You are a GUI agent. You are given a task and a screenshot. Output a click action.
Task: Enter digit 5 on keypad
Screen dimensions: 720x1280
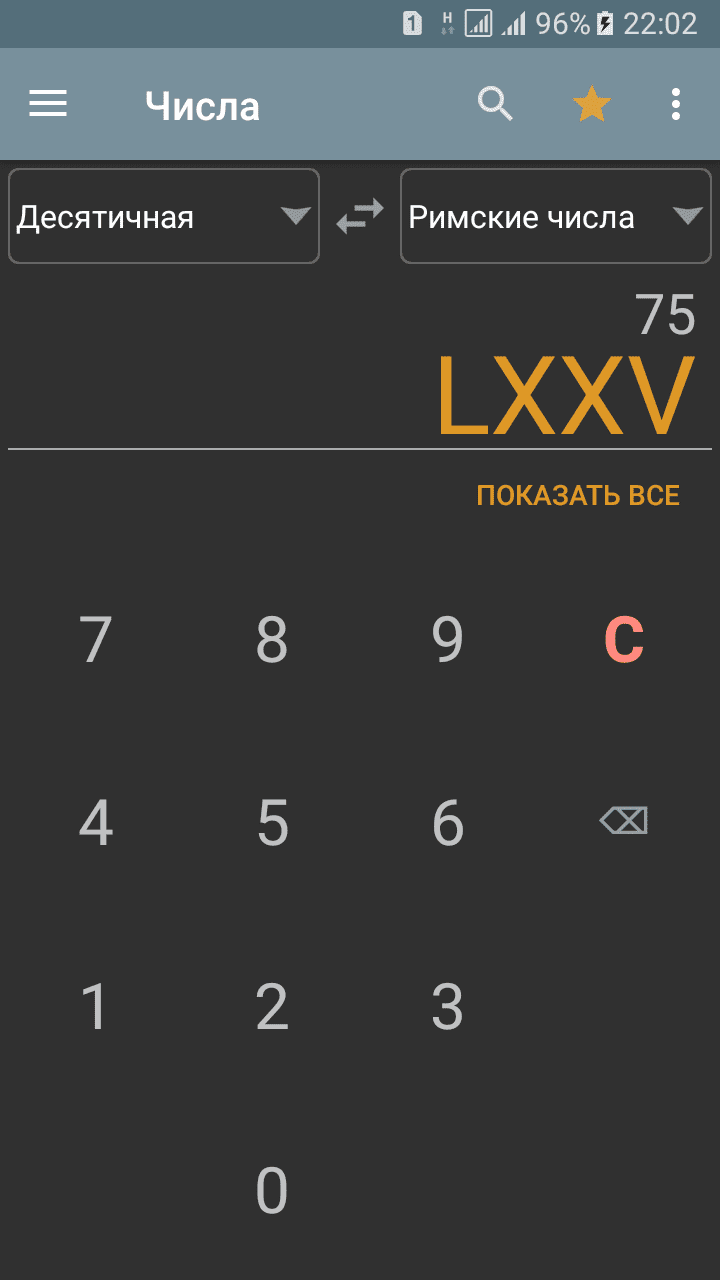[x=272, y=823]
